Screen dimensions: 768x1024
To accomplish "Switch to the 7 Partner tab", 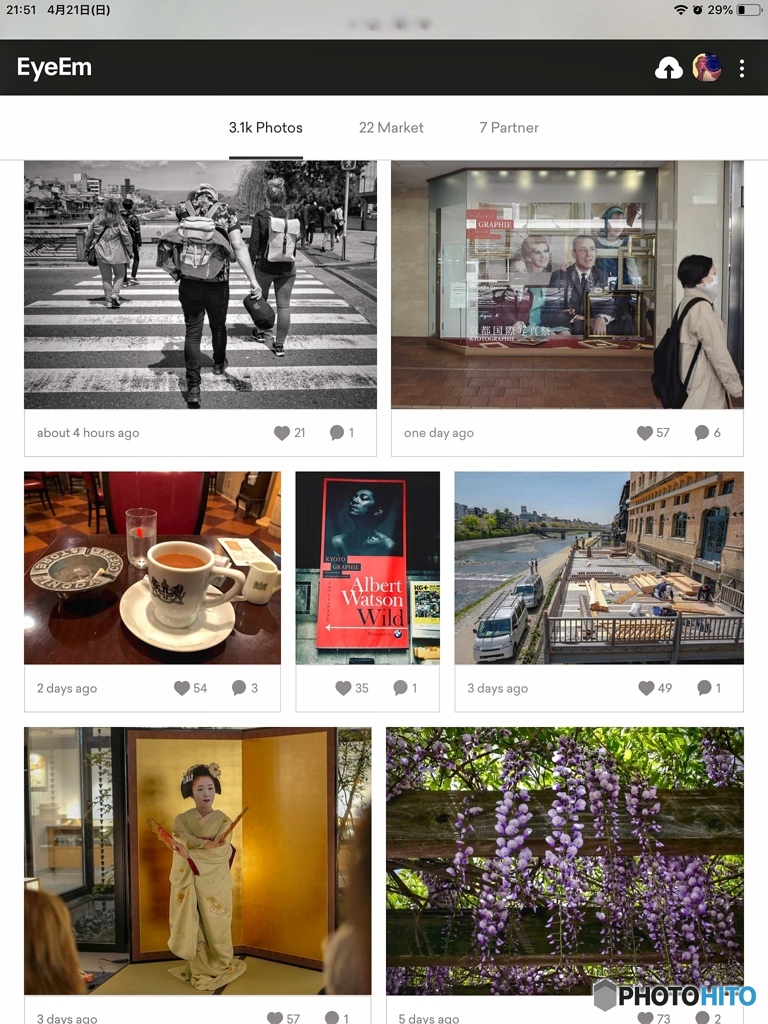I will coord(509,128).
